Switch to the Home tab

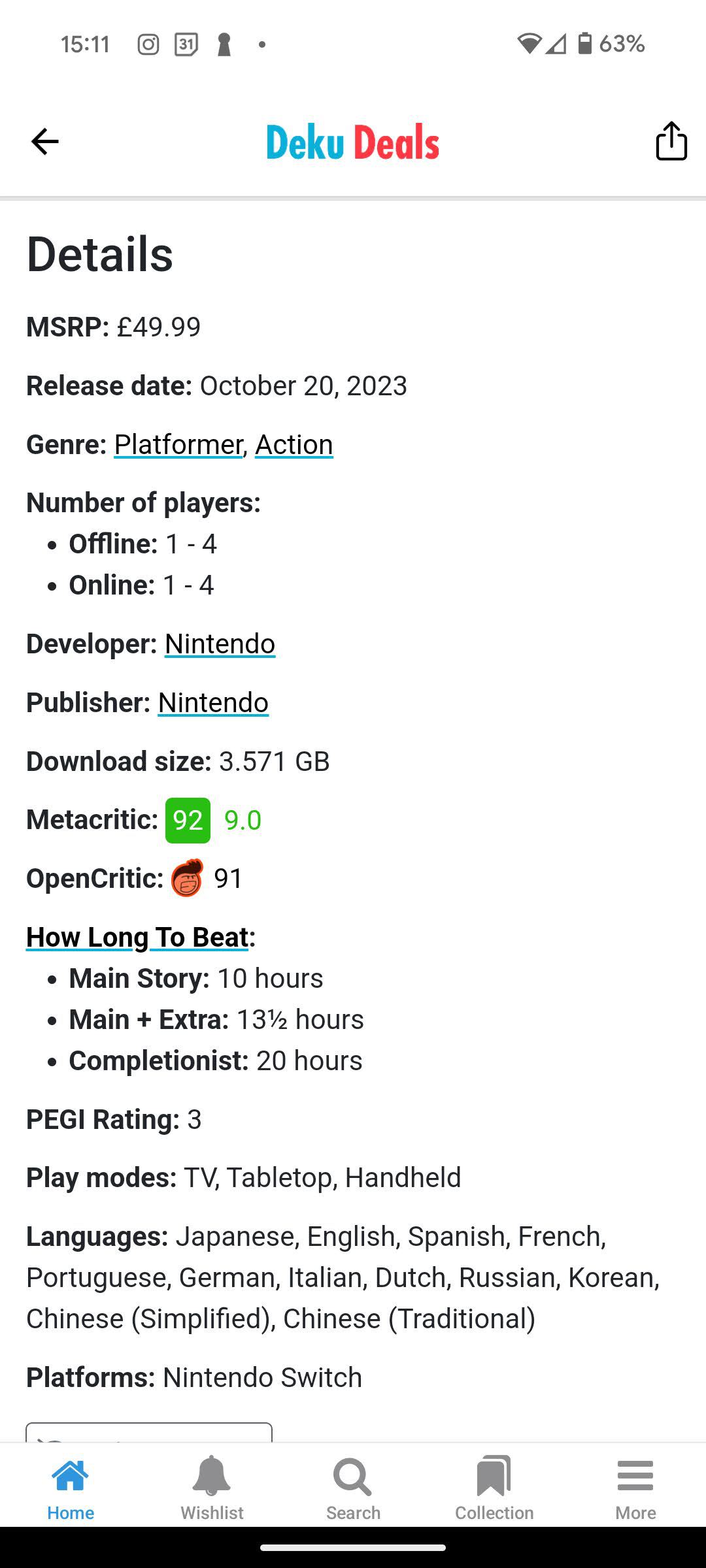coord(71,1487)
